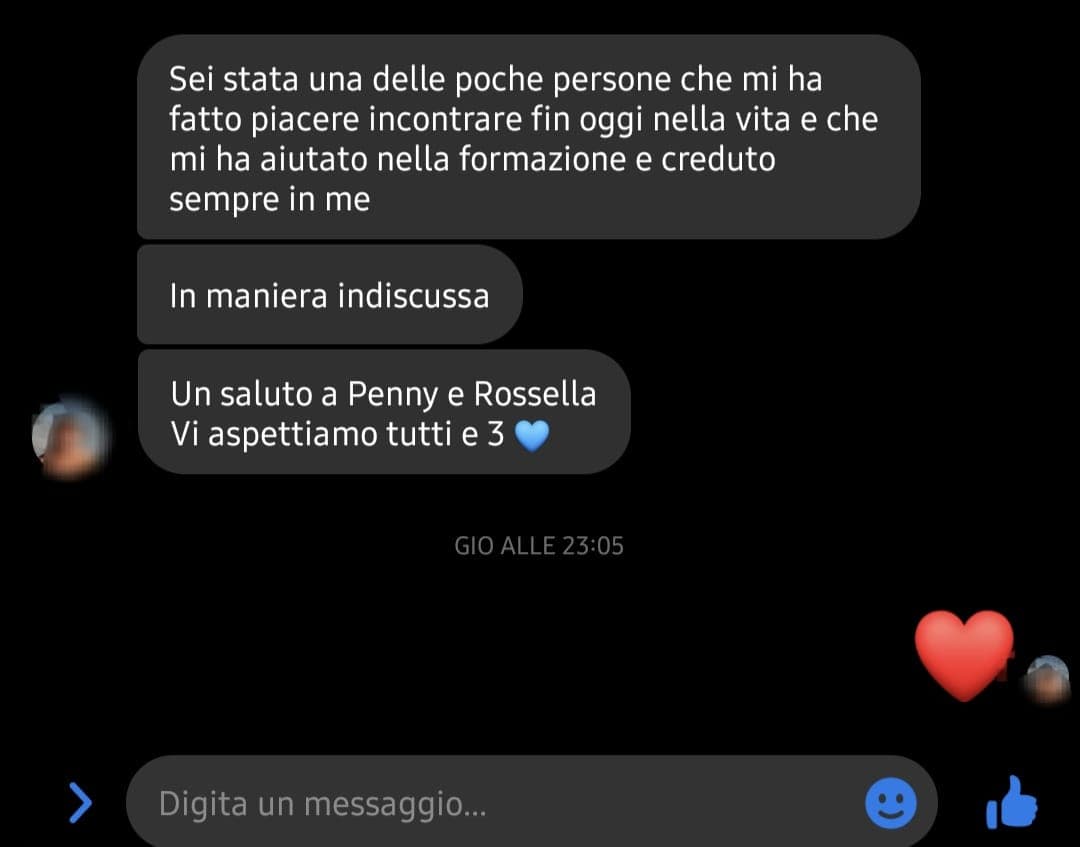Screen dimensions: 1080x847
Task: Open the sender's profile picture
Action: pos(70,438)
